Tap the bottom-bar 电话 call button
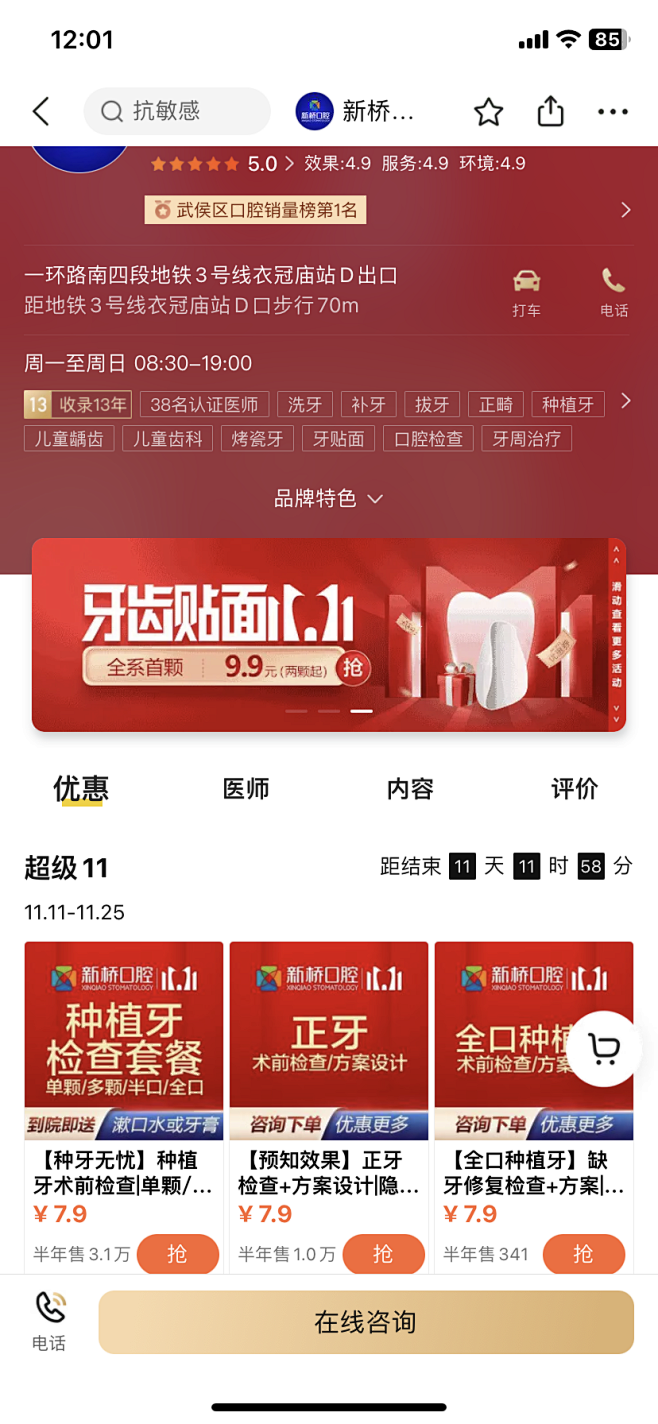This screenshot has width=658, height=1424. point(49,1322)
